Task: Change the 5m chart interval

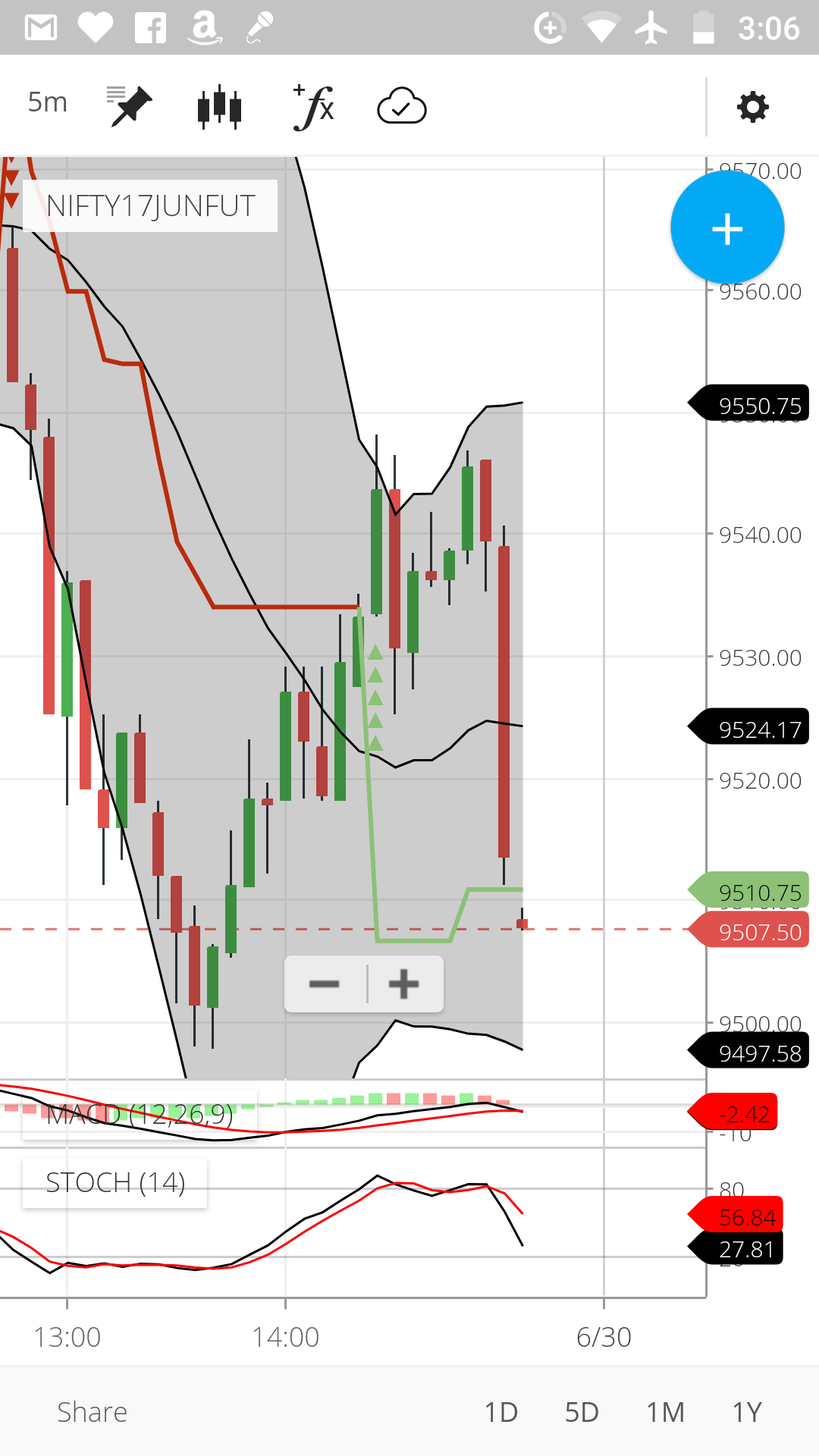Action: tap(47, 102)
